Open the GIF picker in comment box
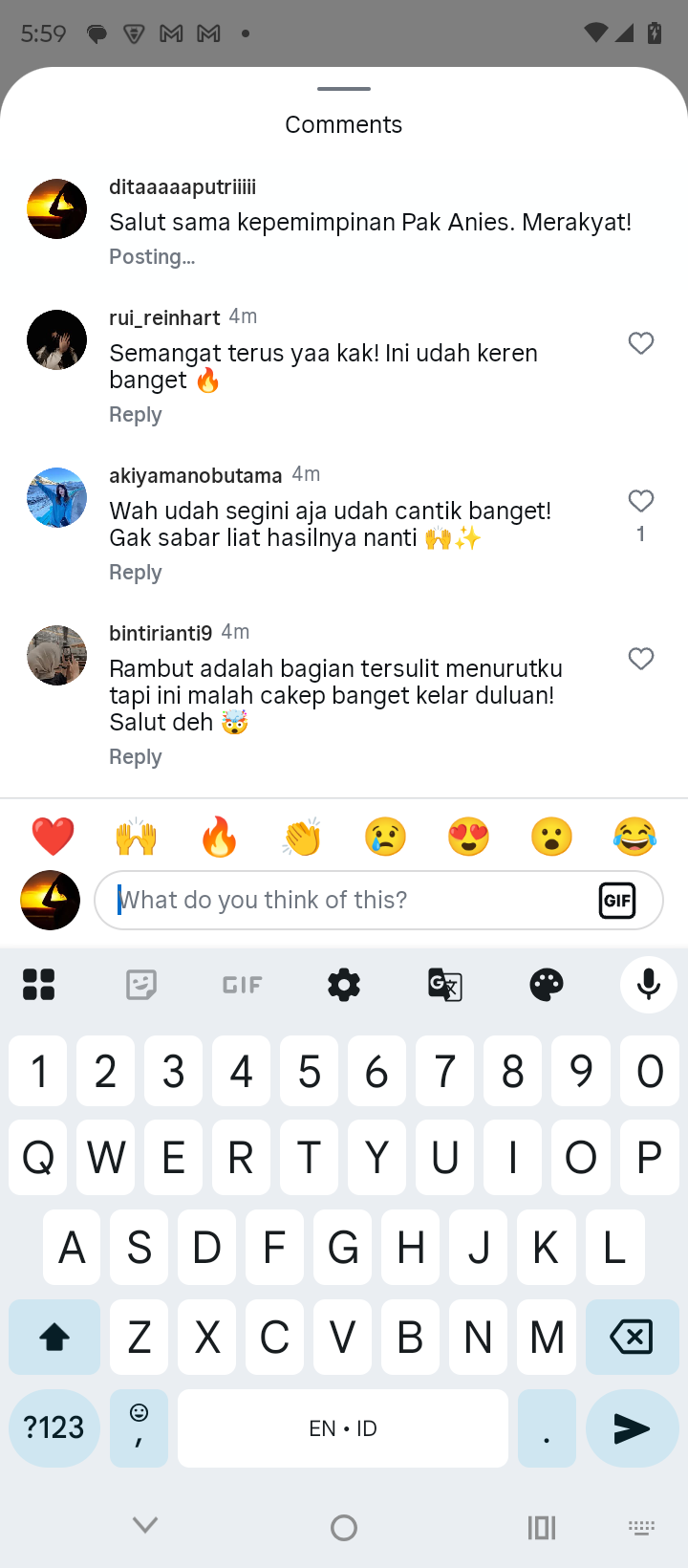The height and width of the screenshot is (1568, 688). (617, 900)
